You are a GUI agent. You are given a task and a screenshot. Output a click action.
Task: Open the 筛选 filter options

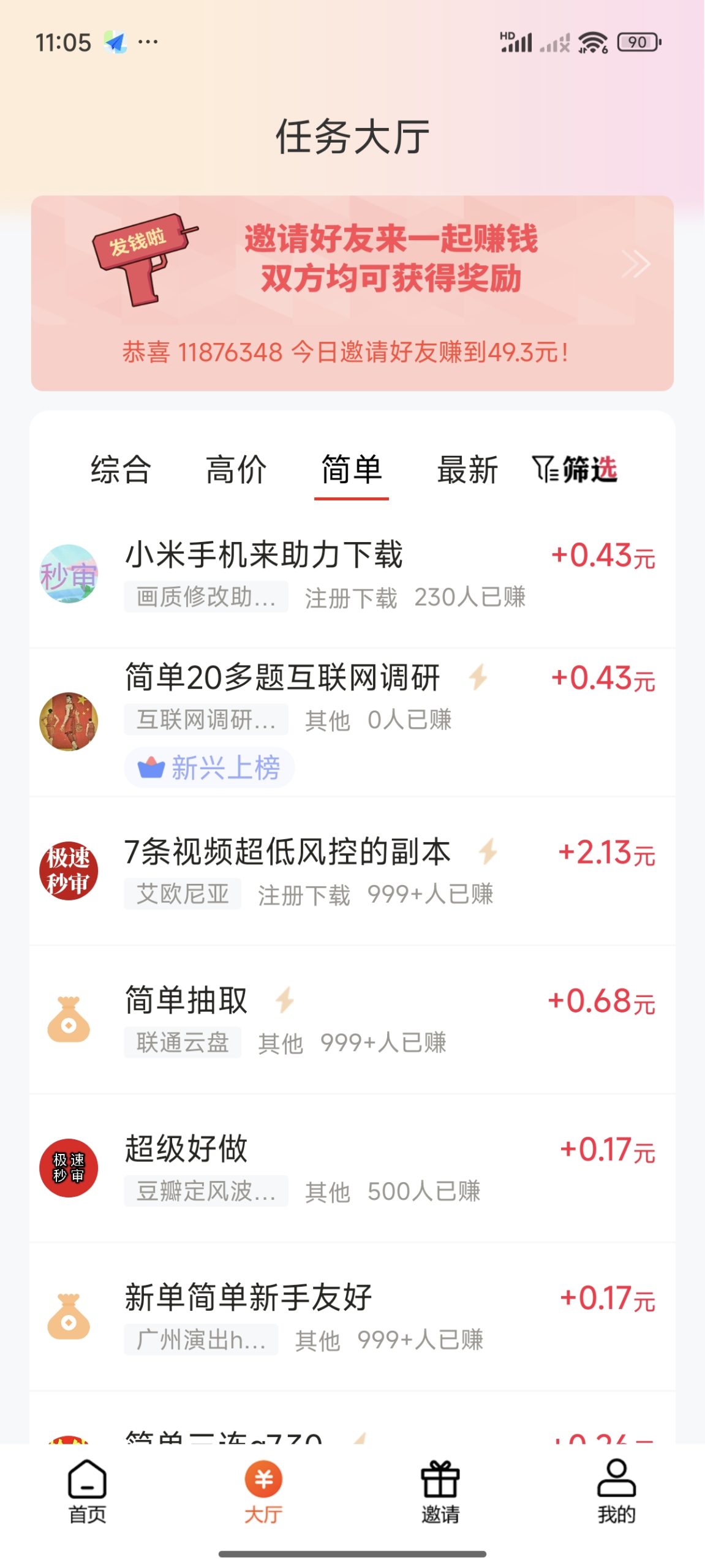(575, 470)
